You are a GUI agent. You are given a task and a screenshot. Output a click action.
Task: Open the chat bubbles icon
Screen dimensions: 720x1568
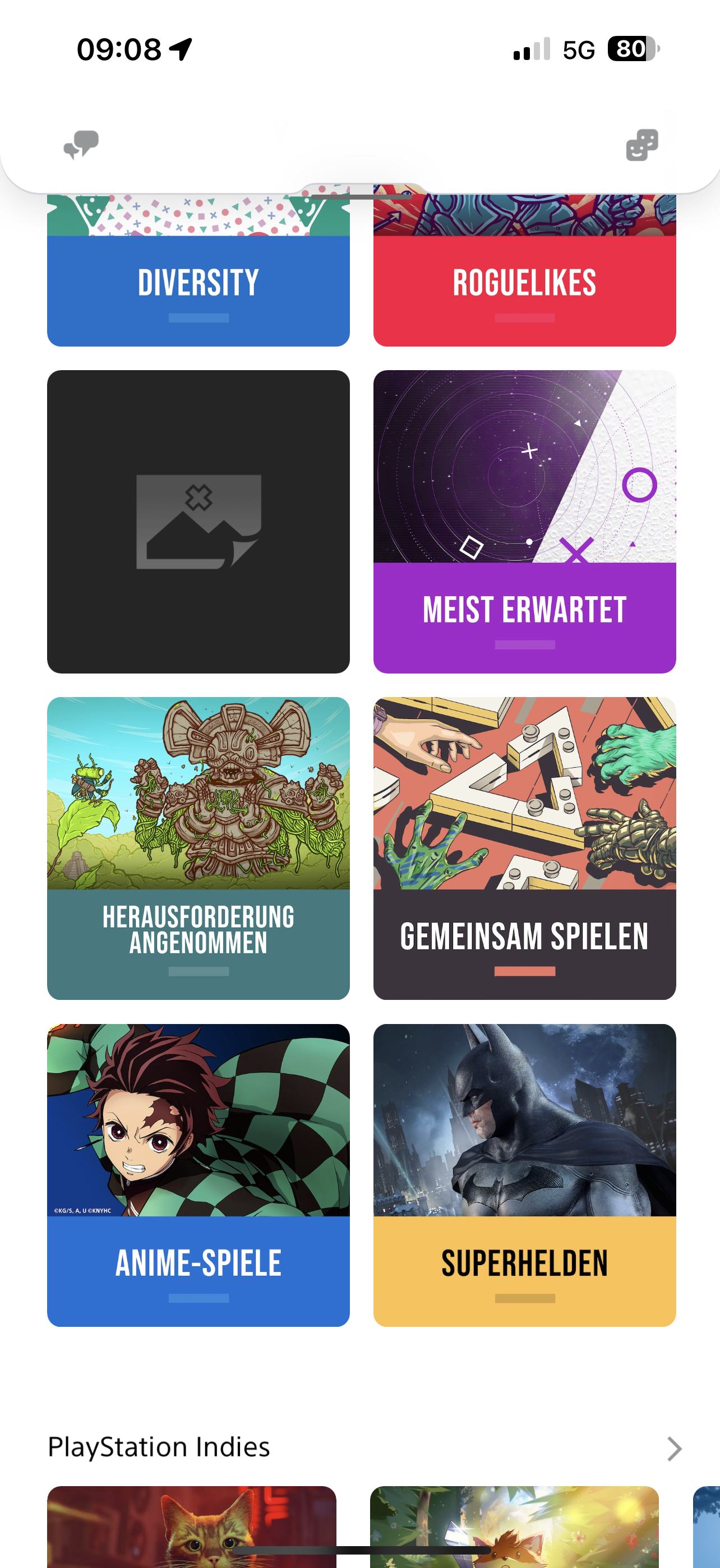click(x=81, y=145)
